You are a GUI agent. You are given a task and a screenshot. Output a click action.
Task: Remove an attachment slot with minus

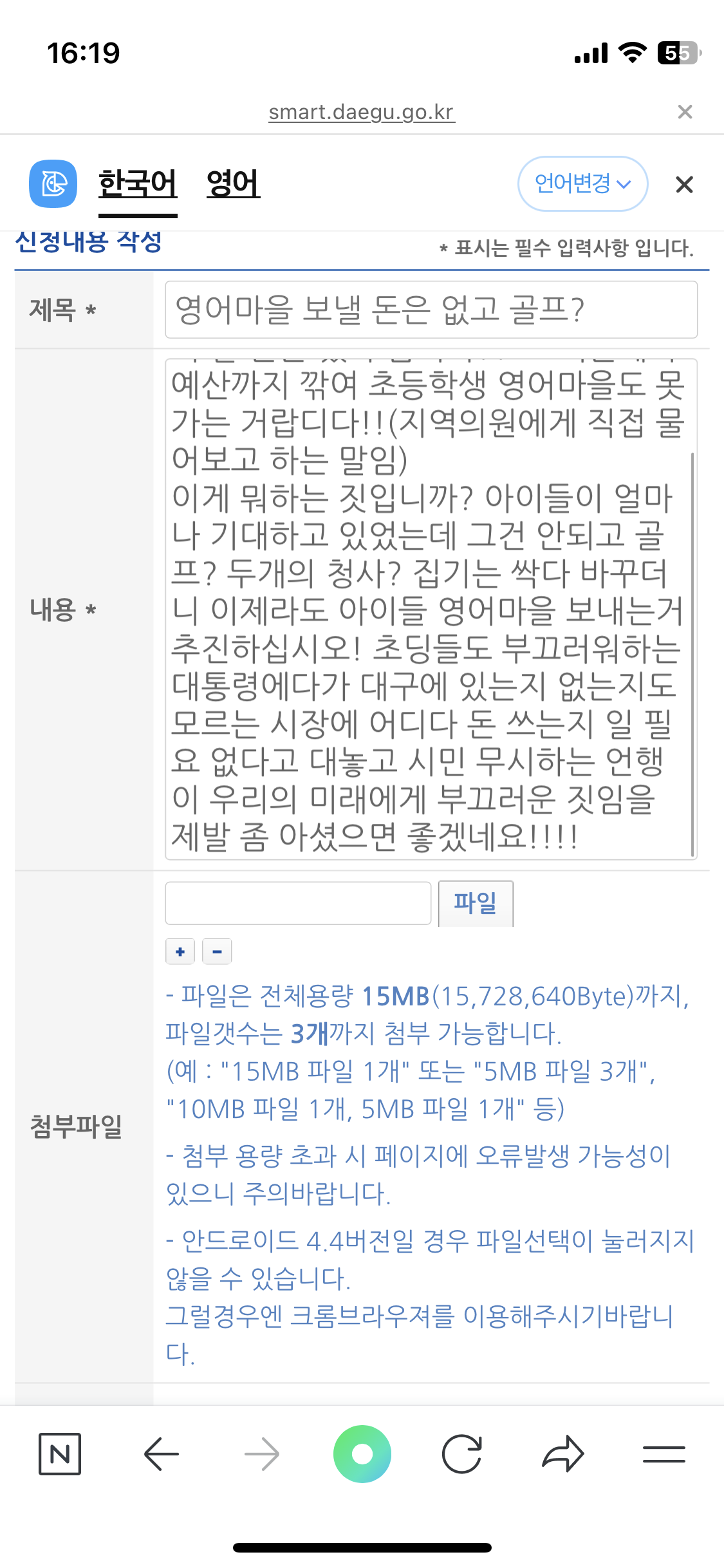click(x=217, y=951)
